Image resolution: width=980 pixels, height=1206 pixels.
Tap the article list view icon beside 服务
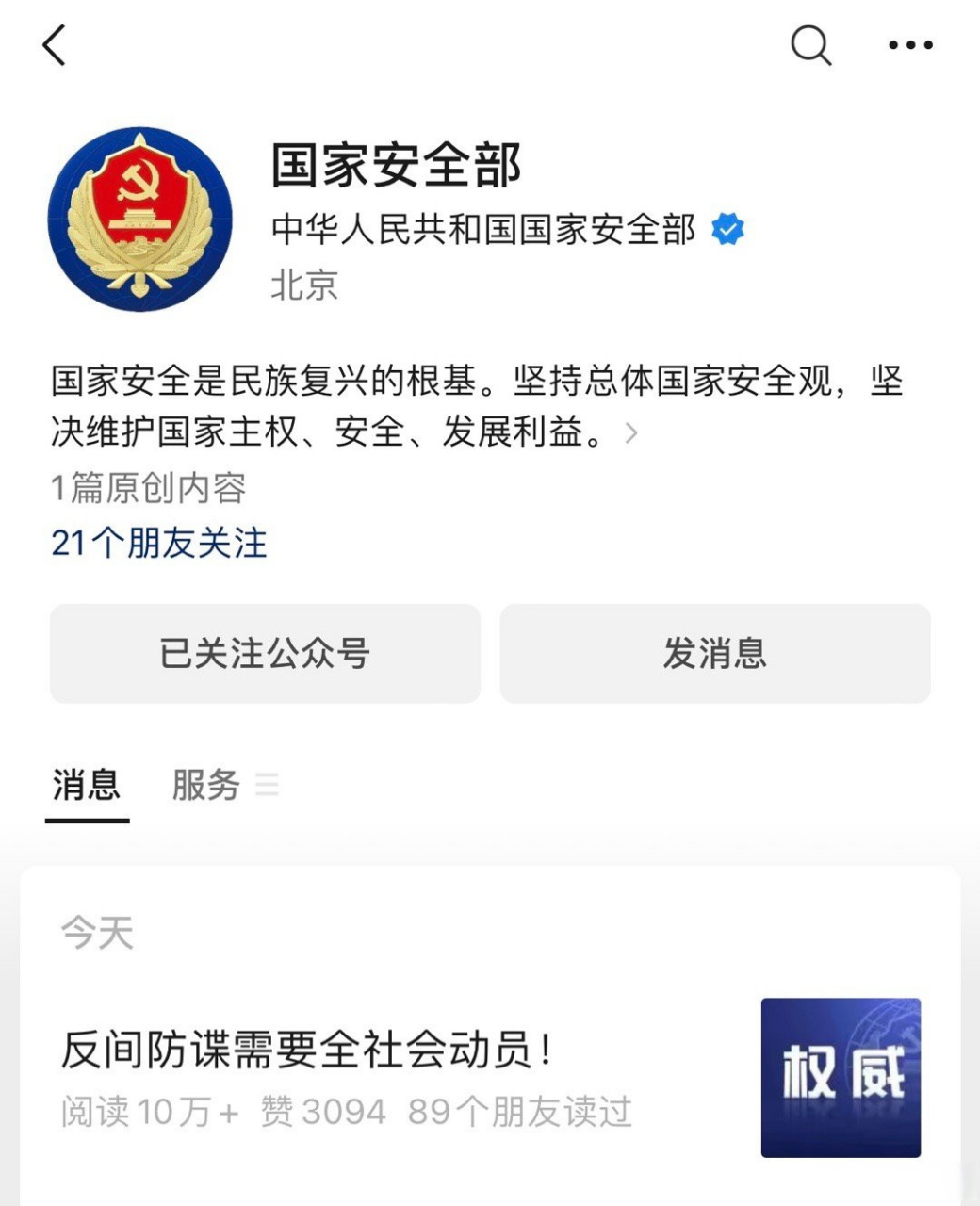[269, 784]
